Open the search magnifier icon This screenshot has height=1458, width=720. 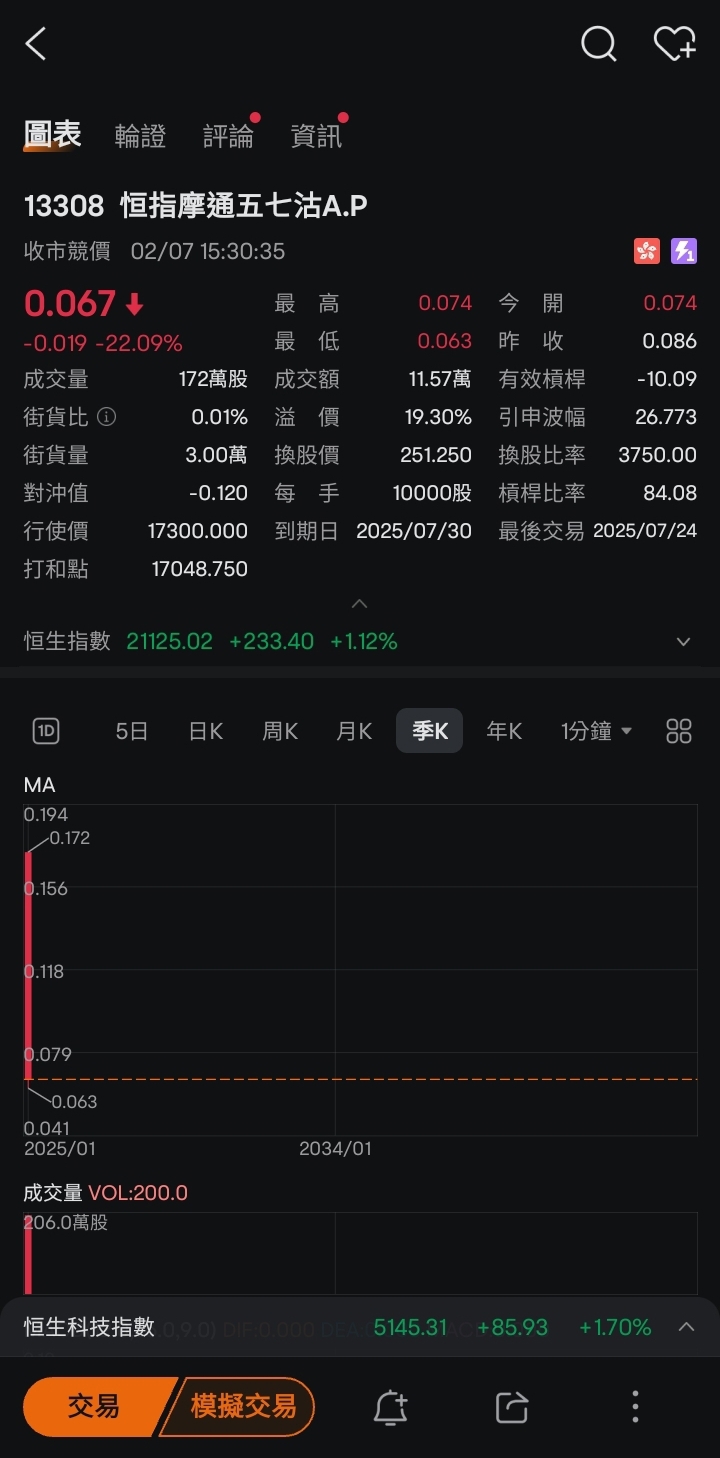599,44
